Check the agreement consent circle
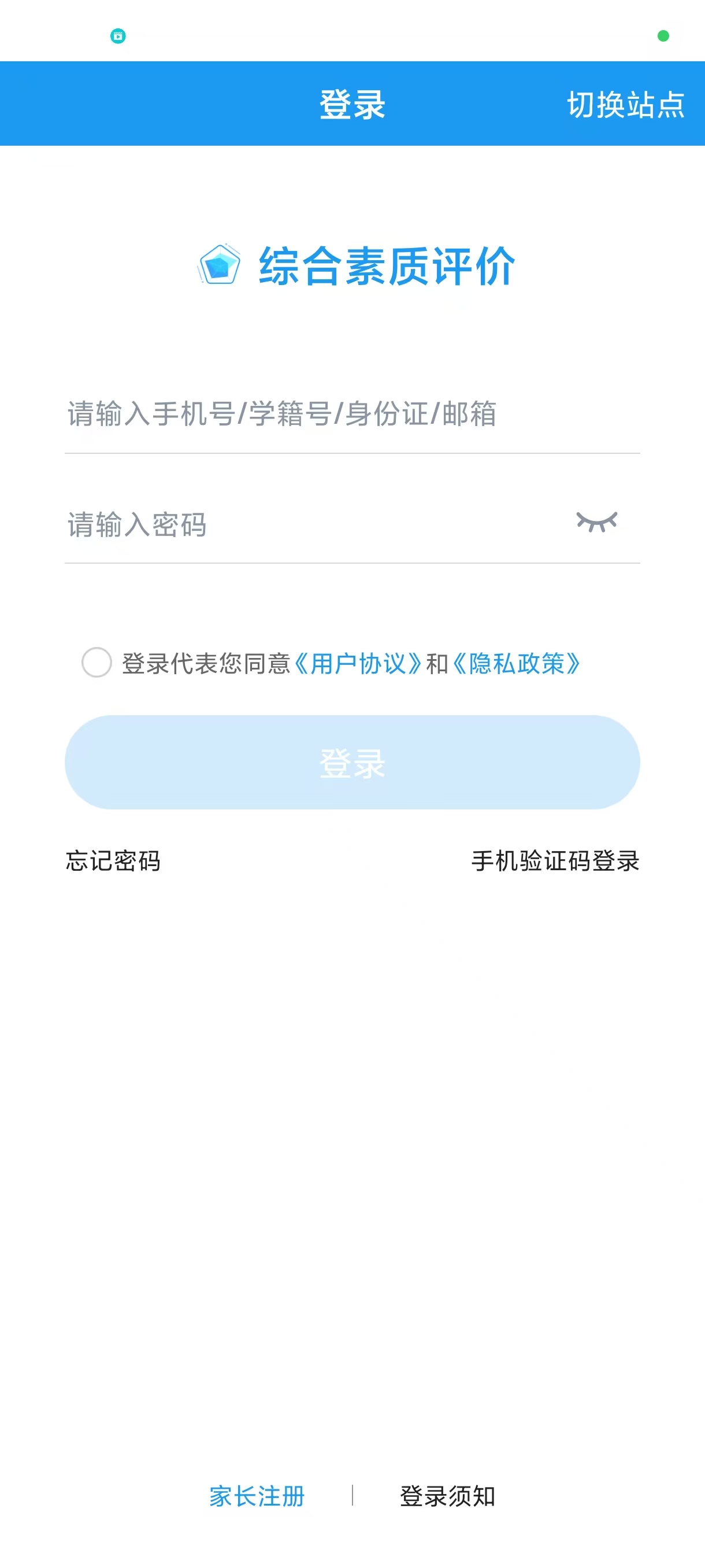This screenshot has height=1568, width=705. coord(97,662)
